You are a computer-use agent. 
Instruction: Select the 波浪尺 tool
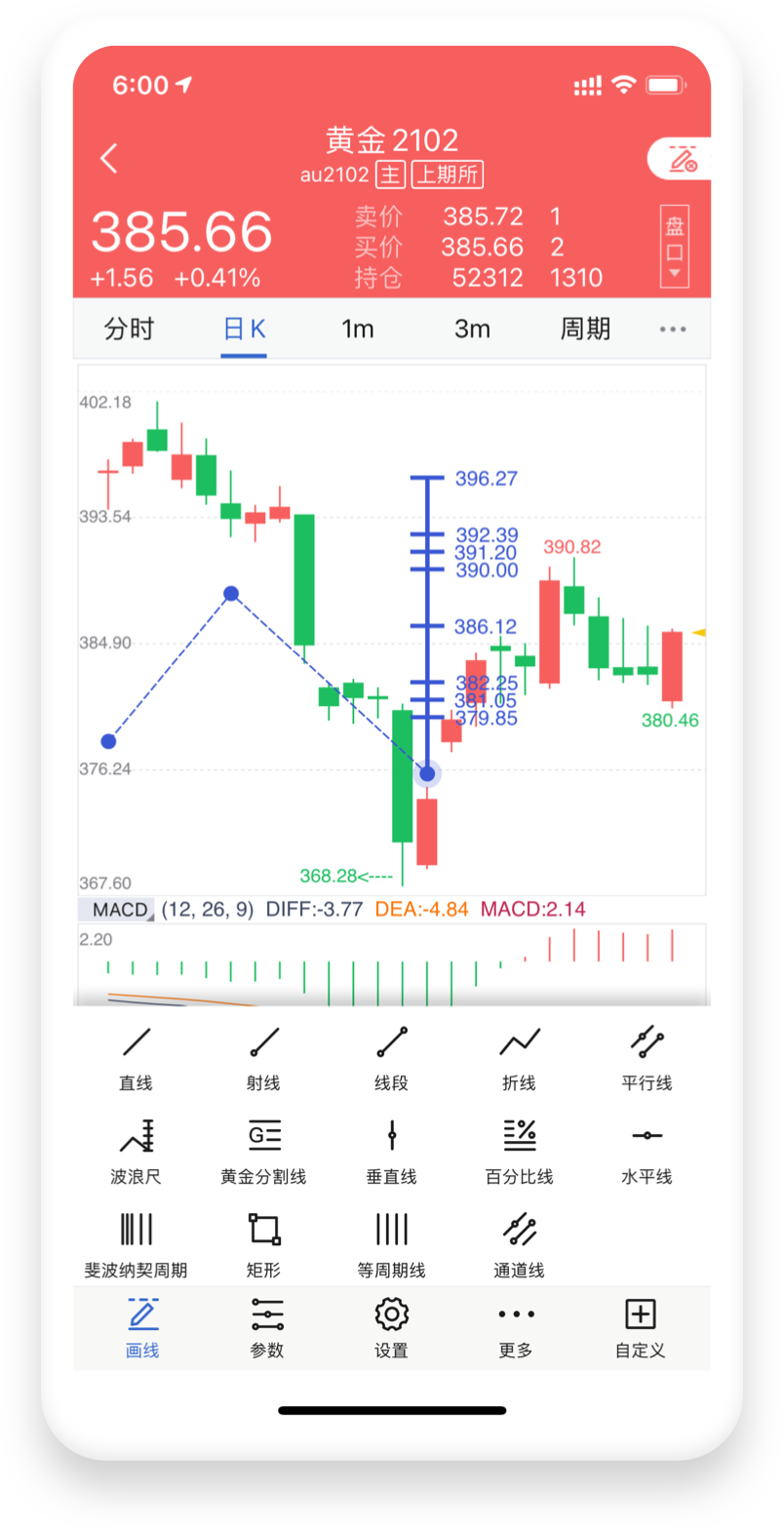[x=137, y=1151]
